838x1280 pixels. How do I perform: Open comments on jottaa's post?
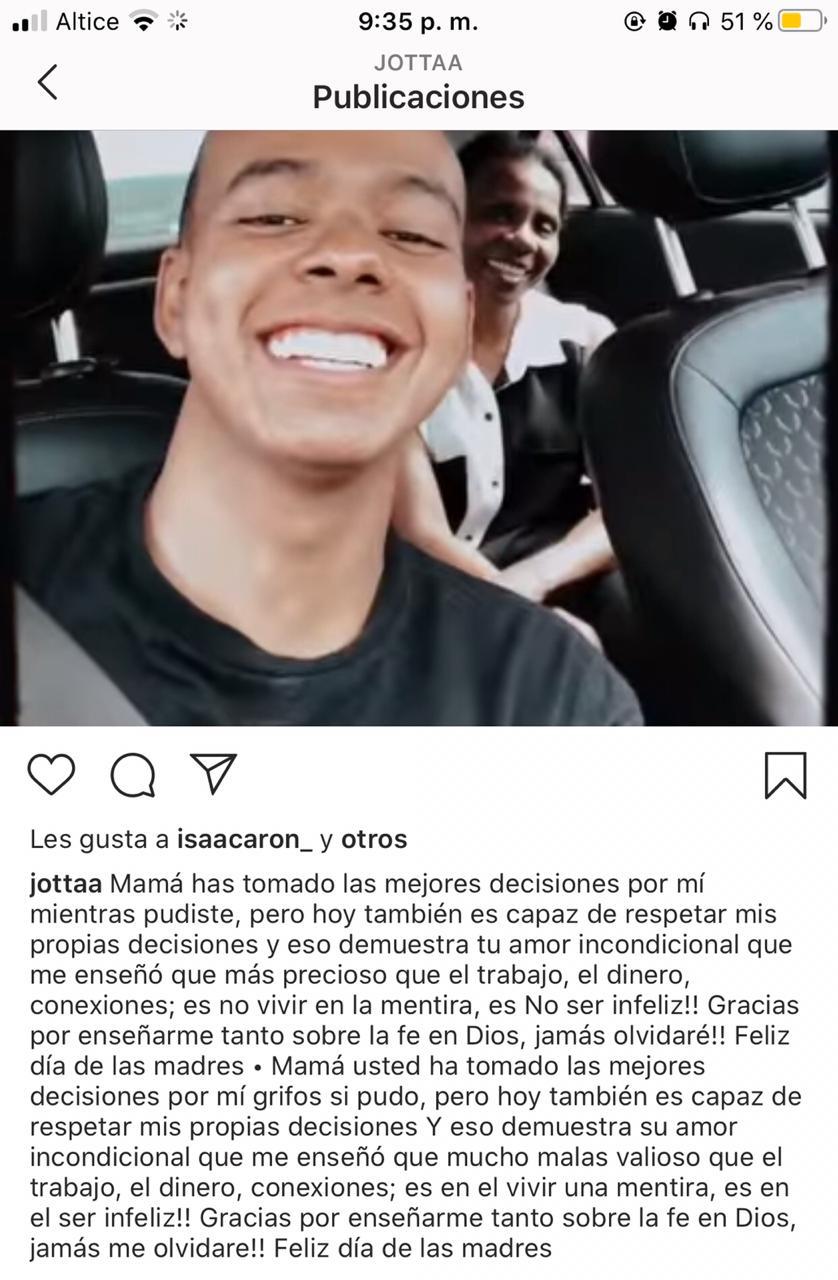[x=132, y=775]
